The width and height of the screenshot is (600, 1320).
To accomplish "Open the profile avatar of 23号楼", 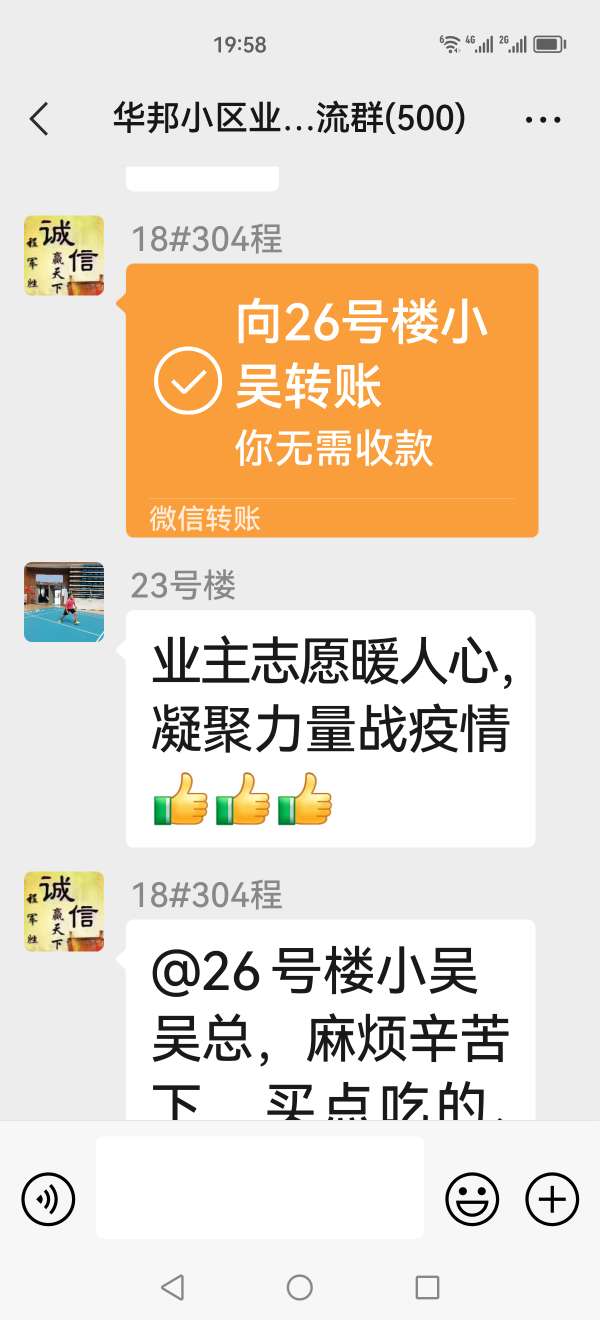I will [64, 602].
